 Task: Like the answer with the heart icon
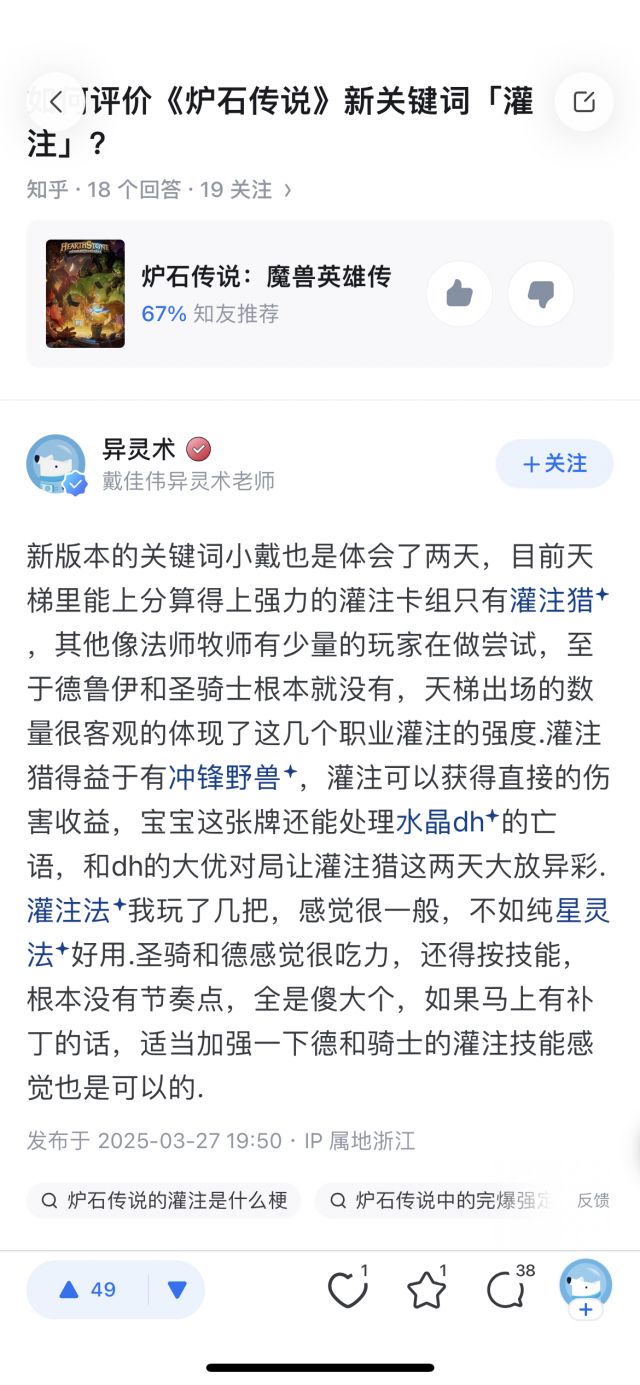(x=348, y=1290)
